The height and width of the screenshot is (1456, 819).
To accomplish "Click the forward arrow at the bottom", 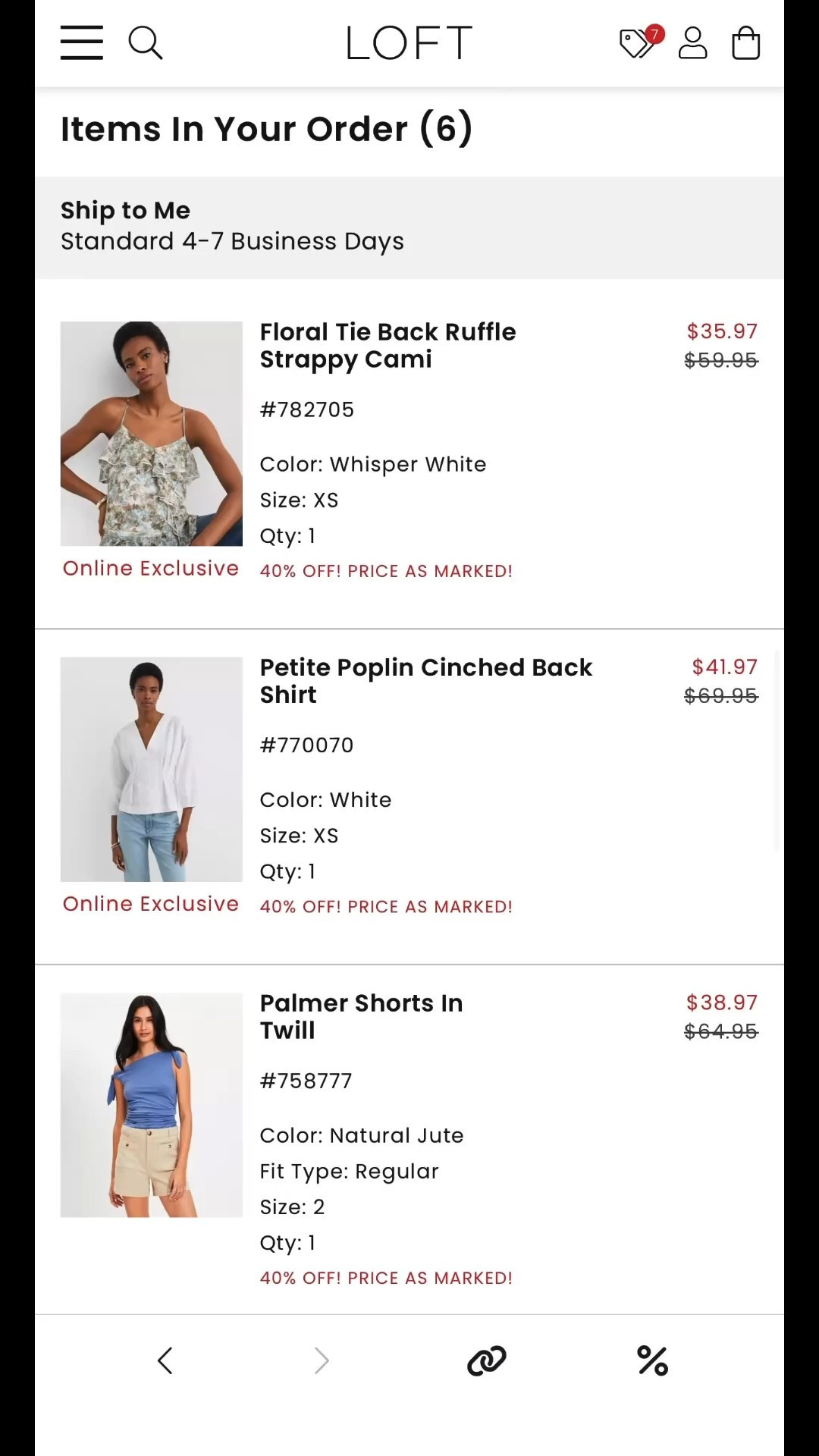I will click(x=321, y=1360).
